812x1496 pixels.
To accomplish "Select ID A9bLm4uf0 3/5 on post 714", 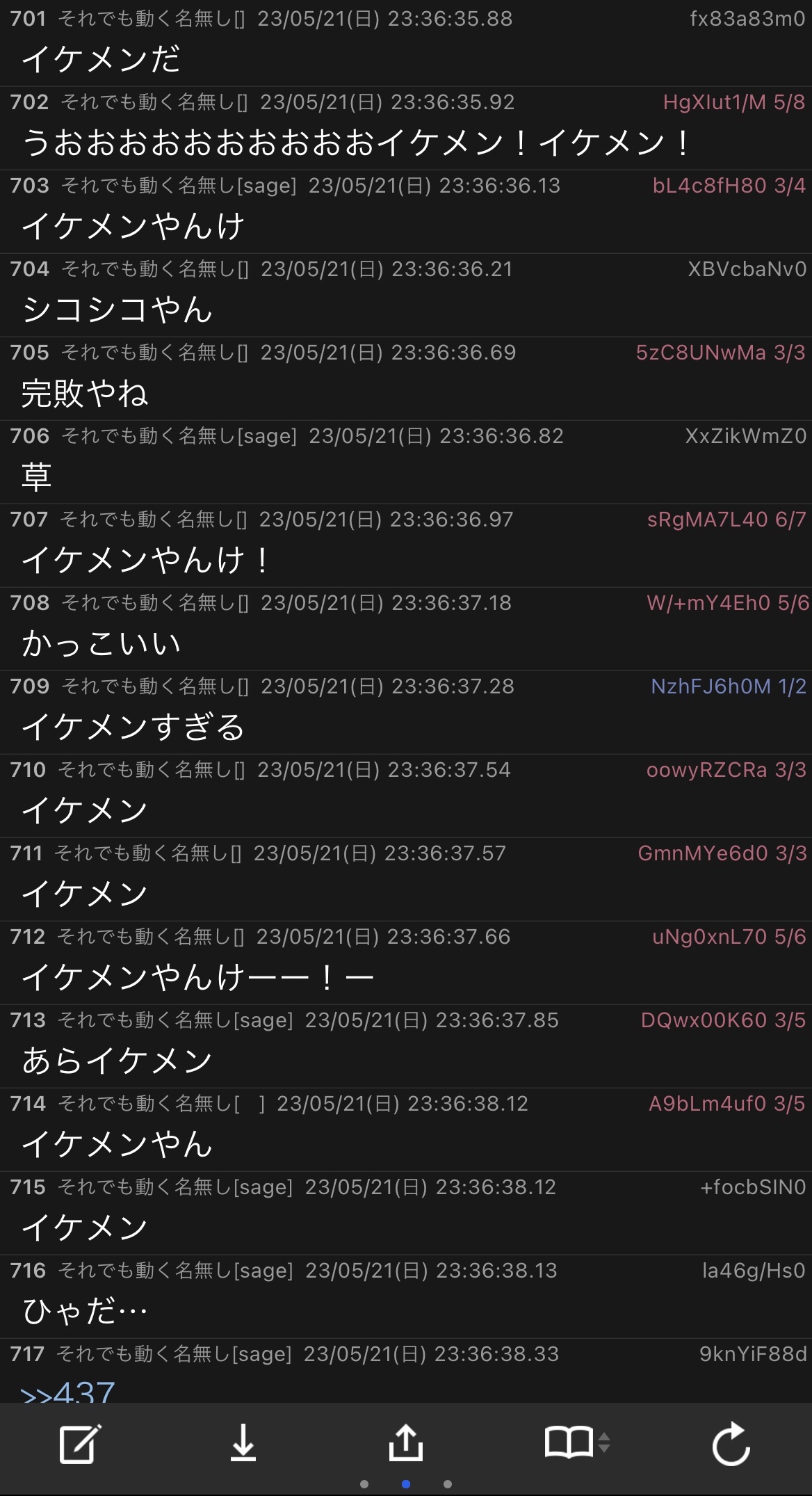I will click(727, 1104).
